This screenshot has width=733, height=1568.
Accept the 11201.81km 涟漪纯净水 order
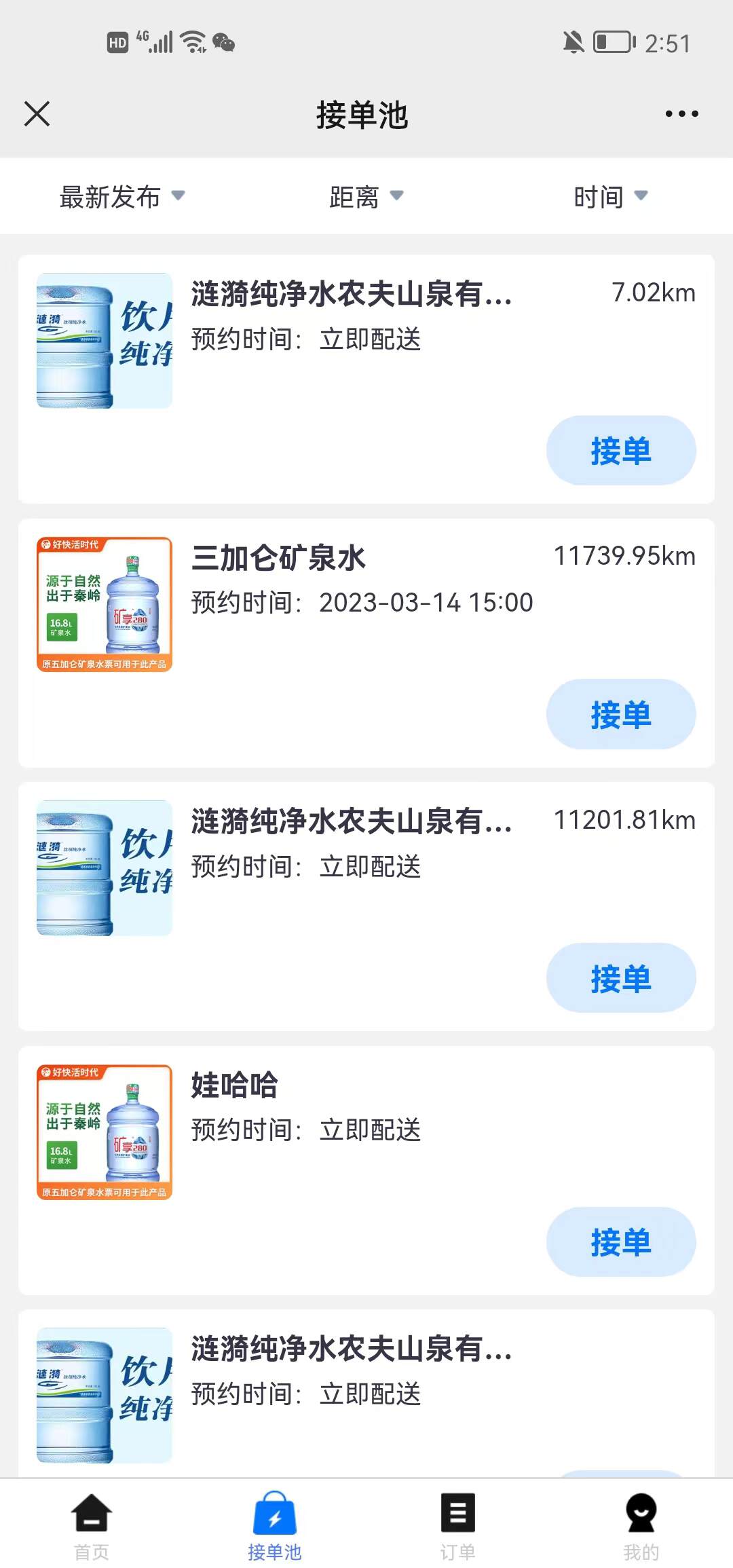click(620, 978)
